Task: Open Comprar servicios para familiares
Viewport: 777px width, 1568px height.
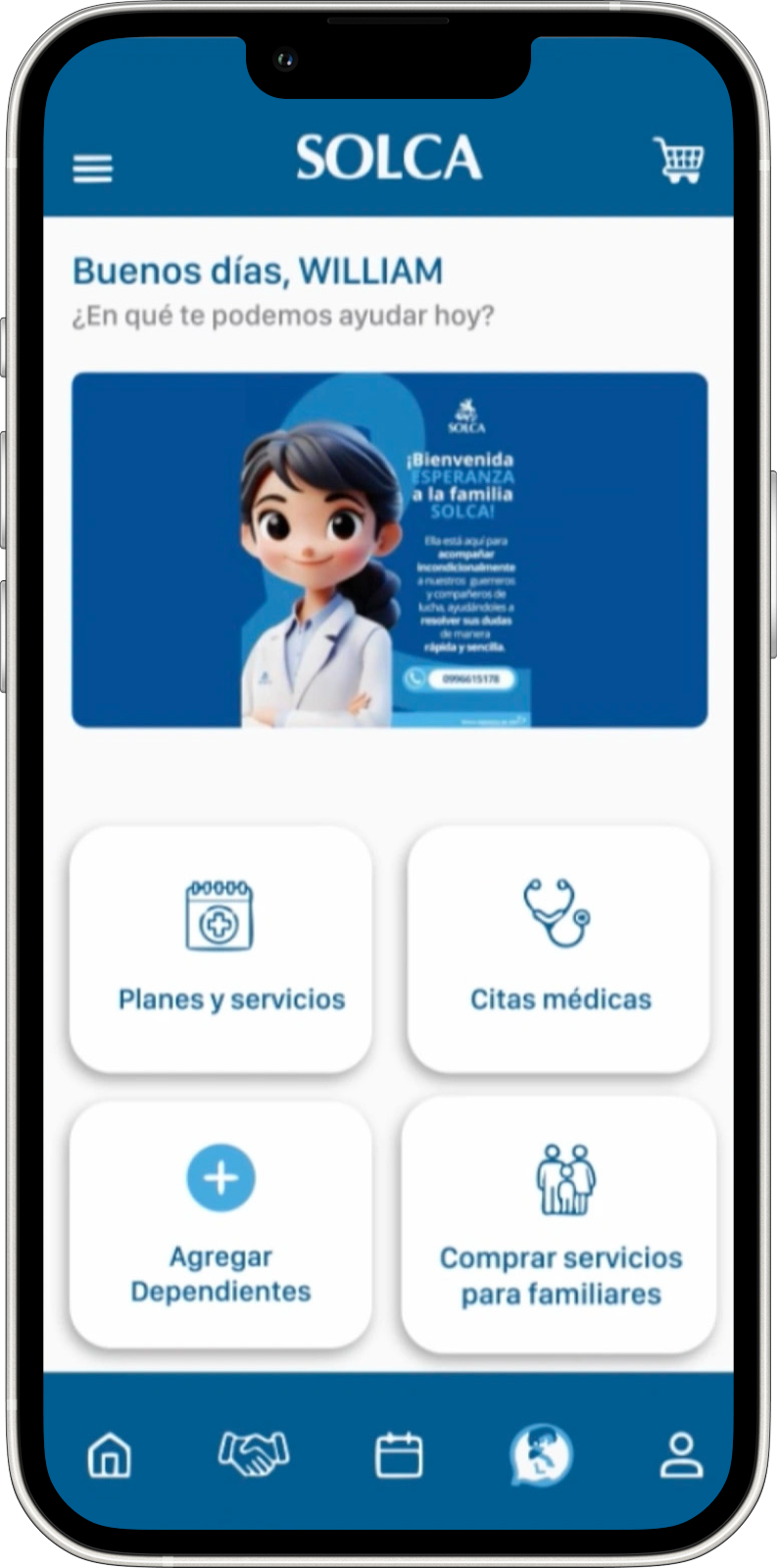Action: click(559, 1223)
